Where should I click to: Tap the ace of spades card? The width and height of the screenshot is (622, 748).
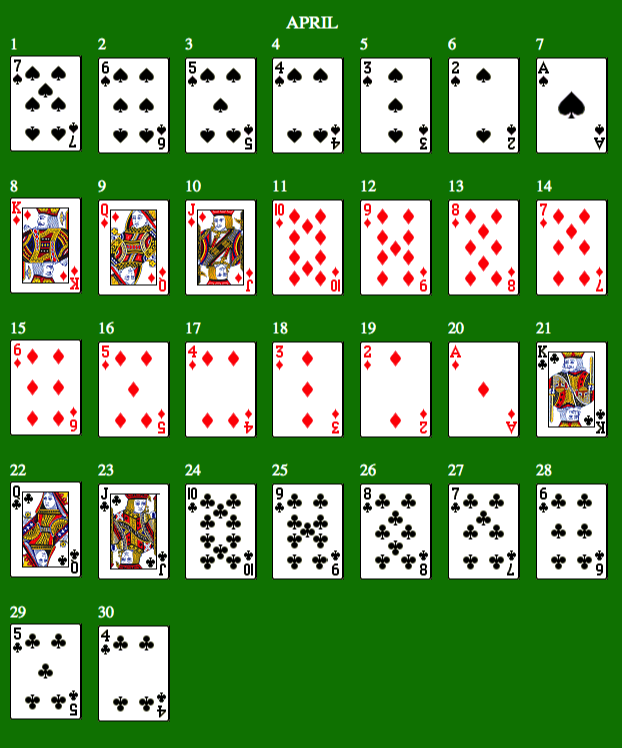(x=571, y=104)
